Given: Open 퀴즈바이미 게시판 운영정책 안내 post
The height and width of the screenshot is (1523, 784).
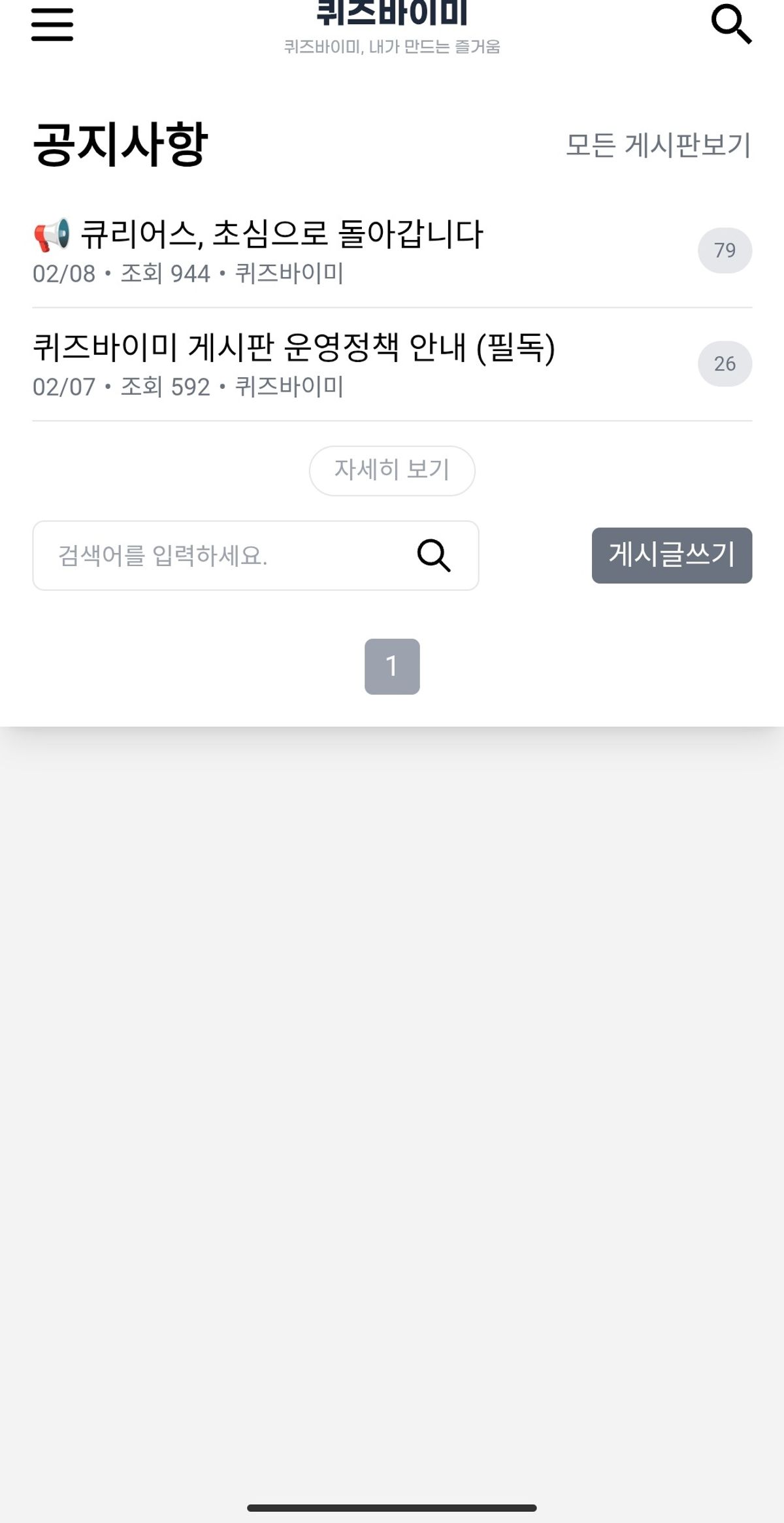Looking at the screenshot, I should [x=294, y=347].
